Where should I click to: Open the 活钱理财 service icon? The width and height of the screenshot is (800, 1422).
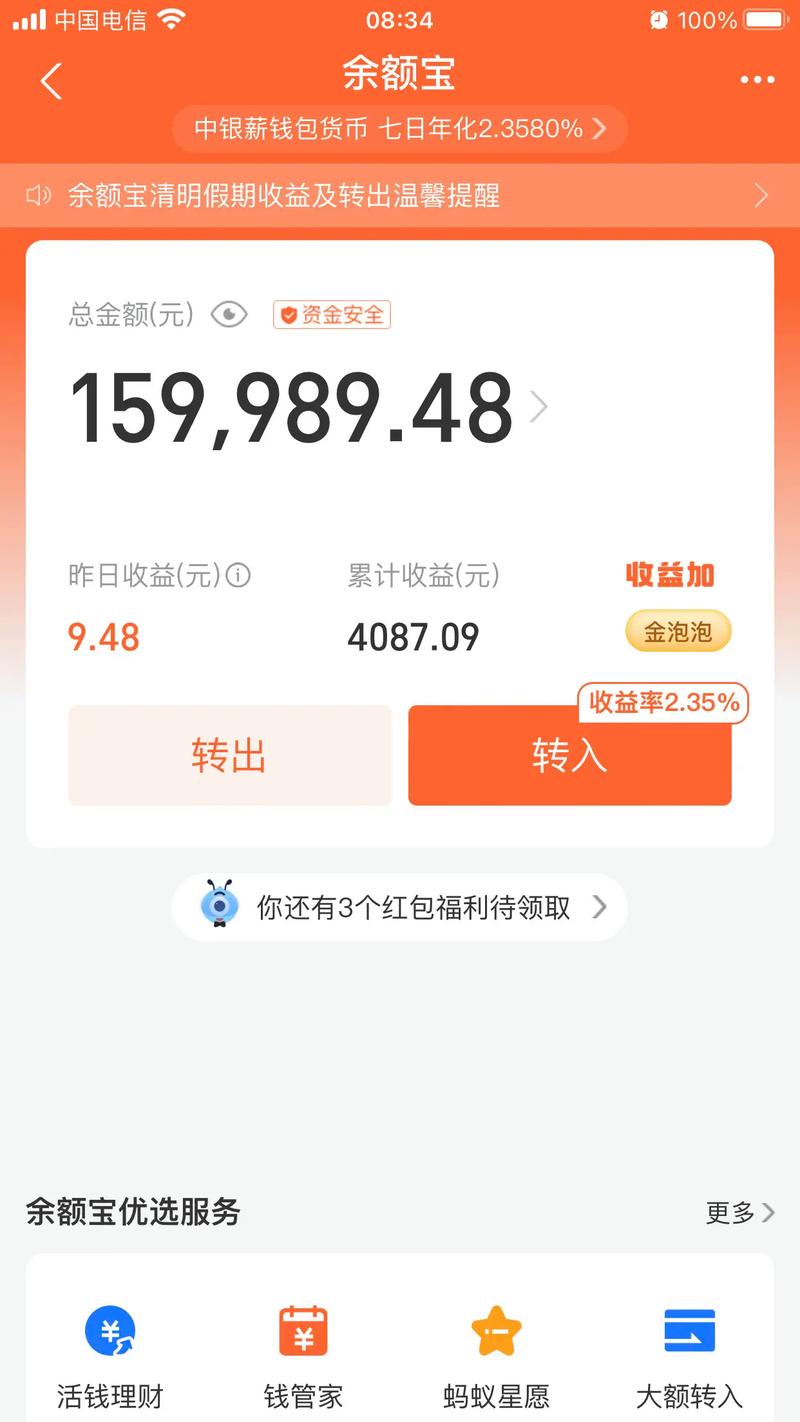(x=110, y=1330)
